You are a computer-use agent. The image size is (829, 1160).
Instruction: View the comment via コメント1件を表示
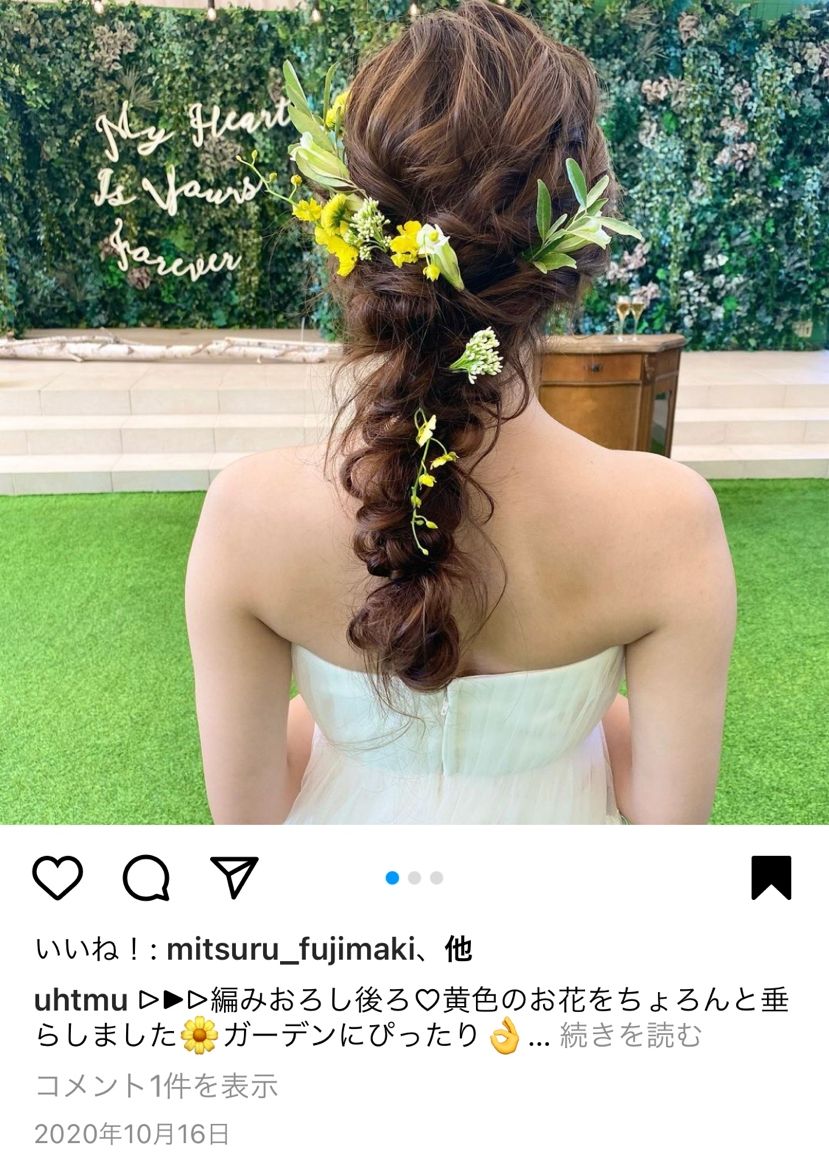(156, 1086)
